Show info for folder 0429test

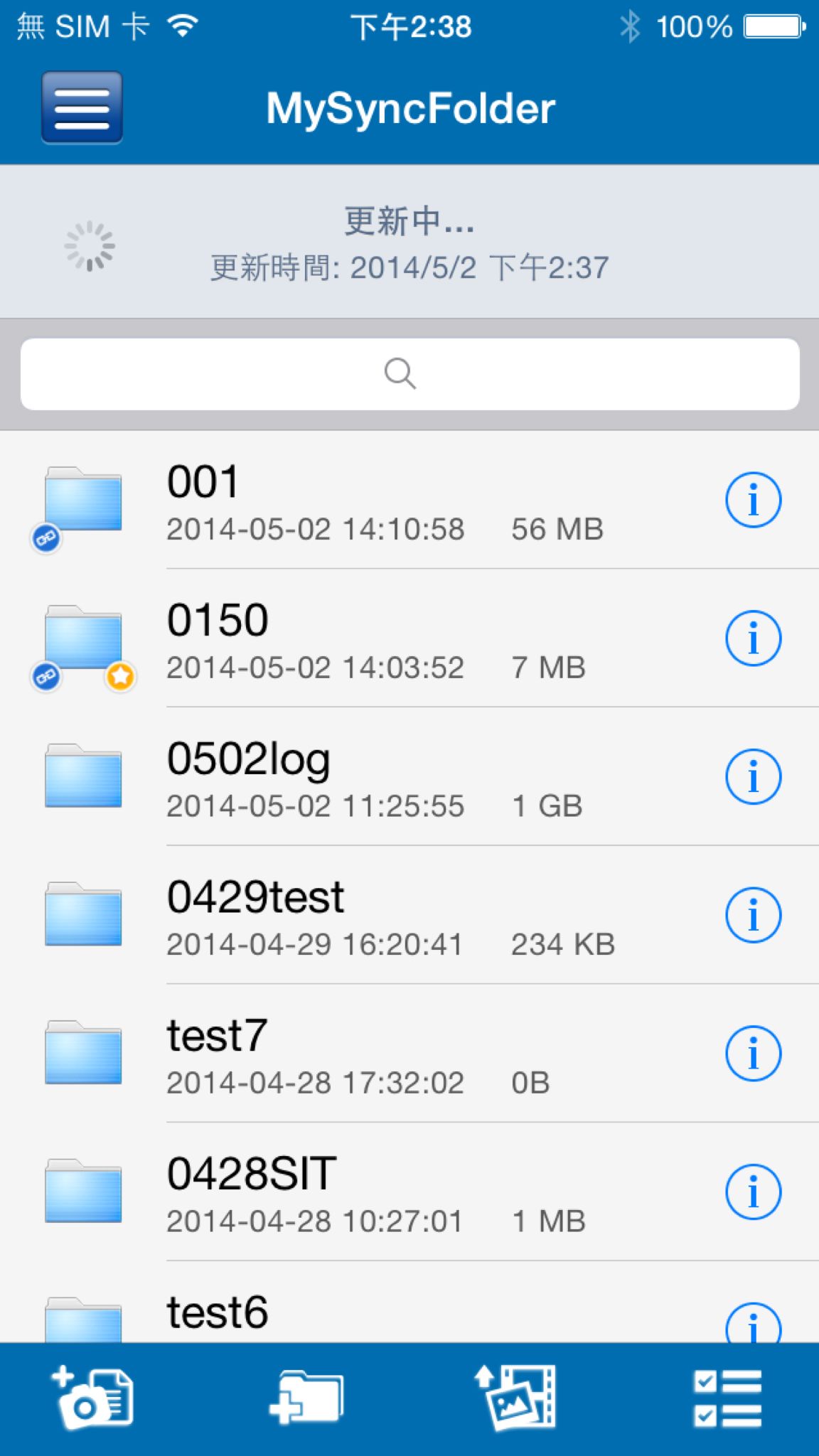point(753,915)
